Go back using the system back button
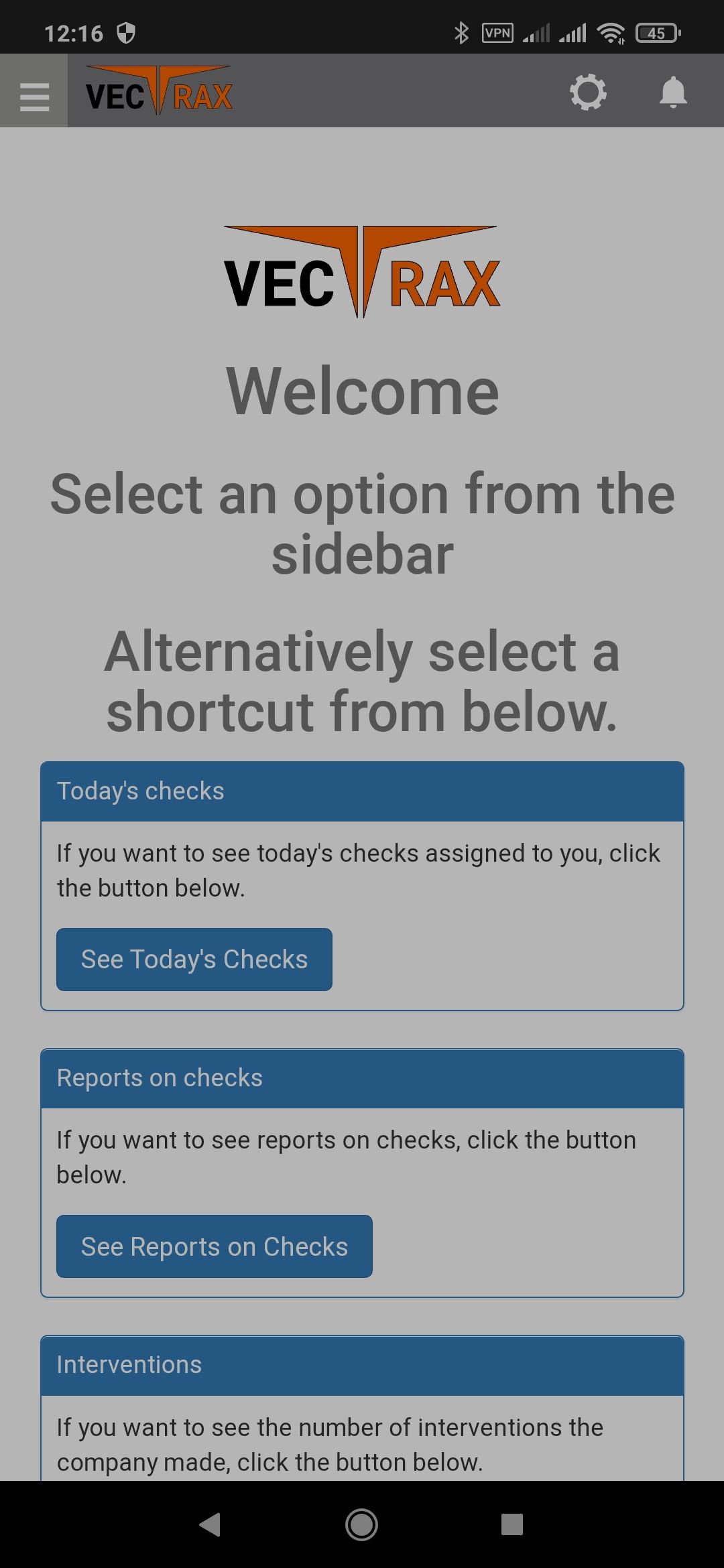Viewport: 724px width, 1568px height. coord(210,1524)
